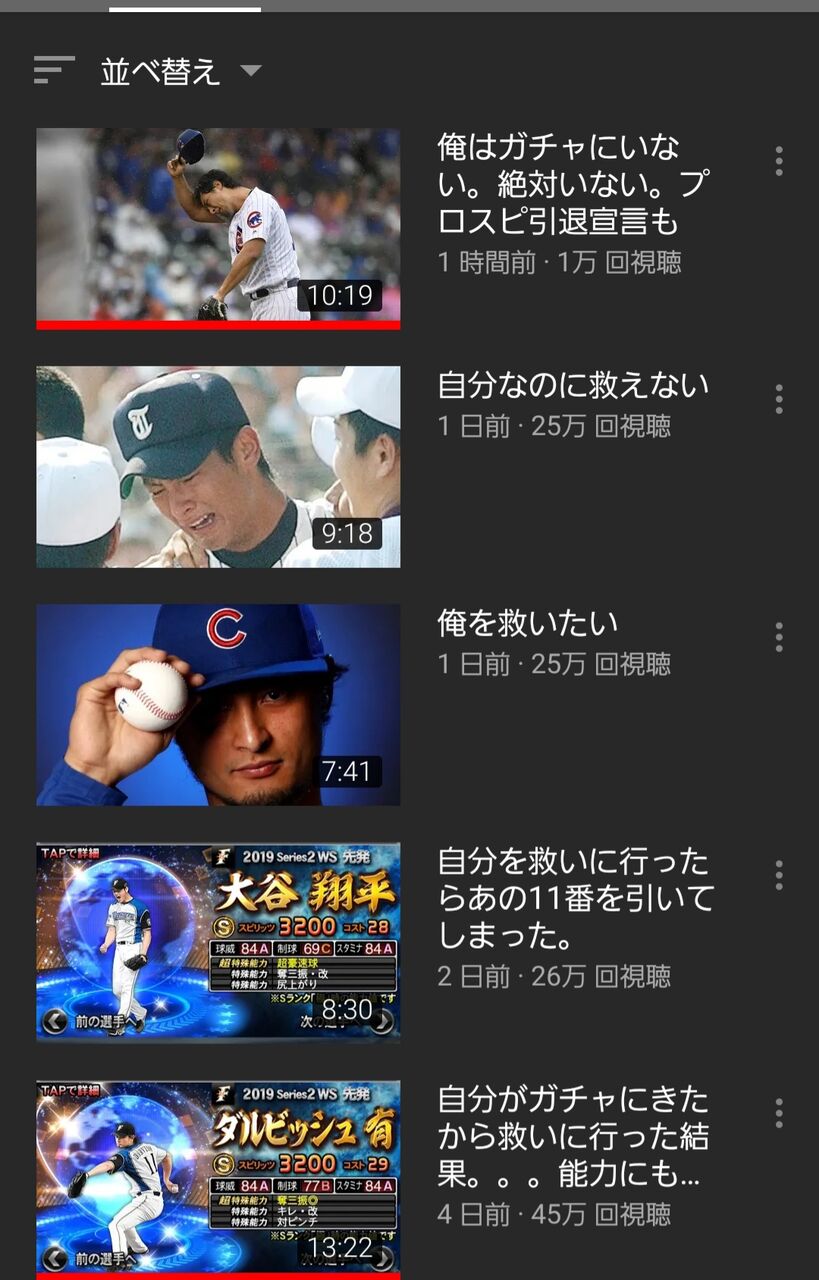Open overflow menu for 自分なのに救えない

pyautogui.click(x=778, y=398)
